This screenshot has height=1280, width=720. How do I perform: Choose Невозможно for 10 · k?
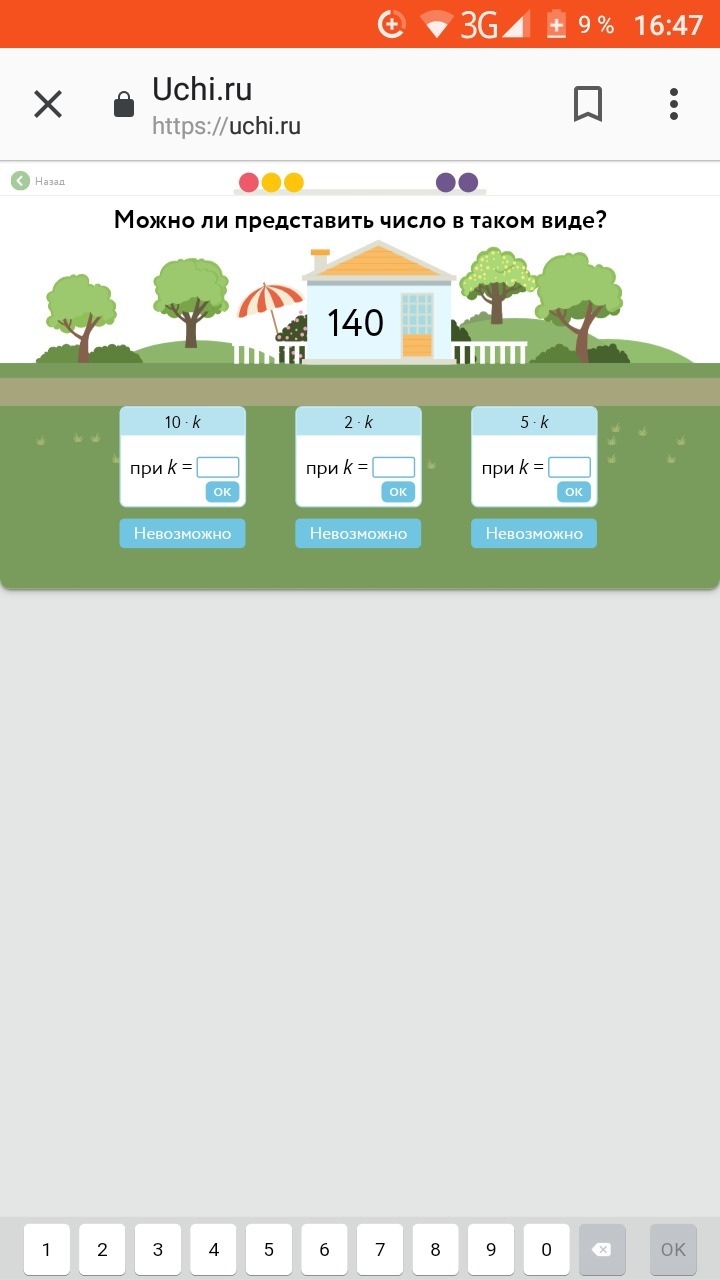(182, 533)
